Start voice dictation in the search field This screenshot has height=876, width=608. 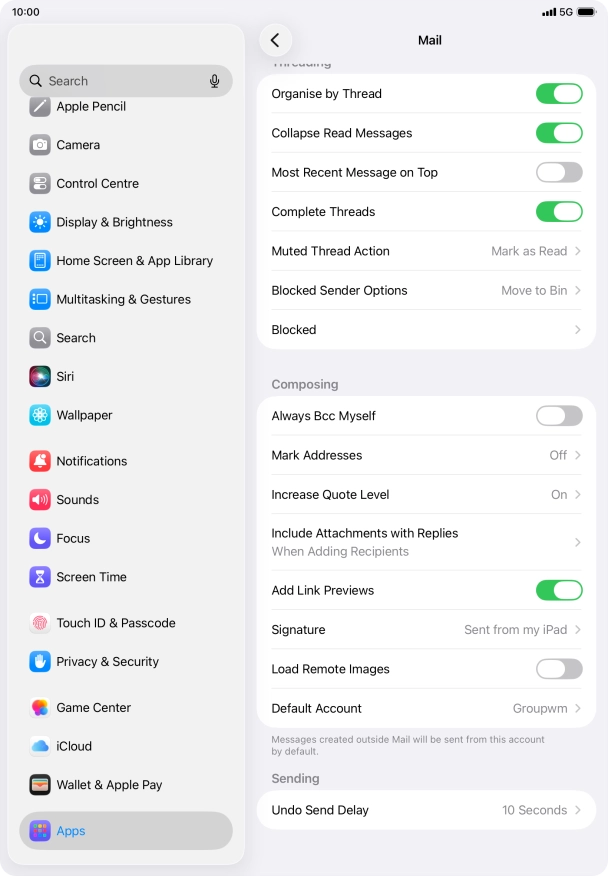click(x=214, y=81)
